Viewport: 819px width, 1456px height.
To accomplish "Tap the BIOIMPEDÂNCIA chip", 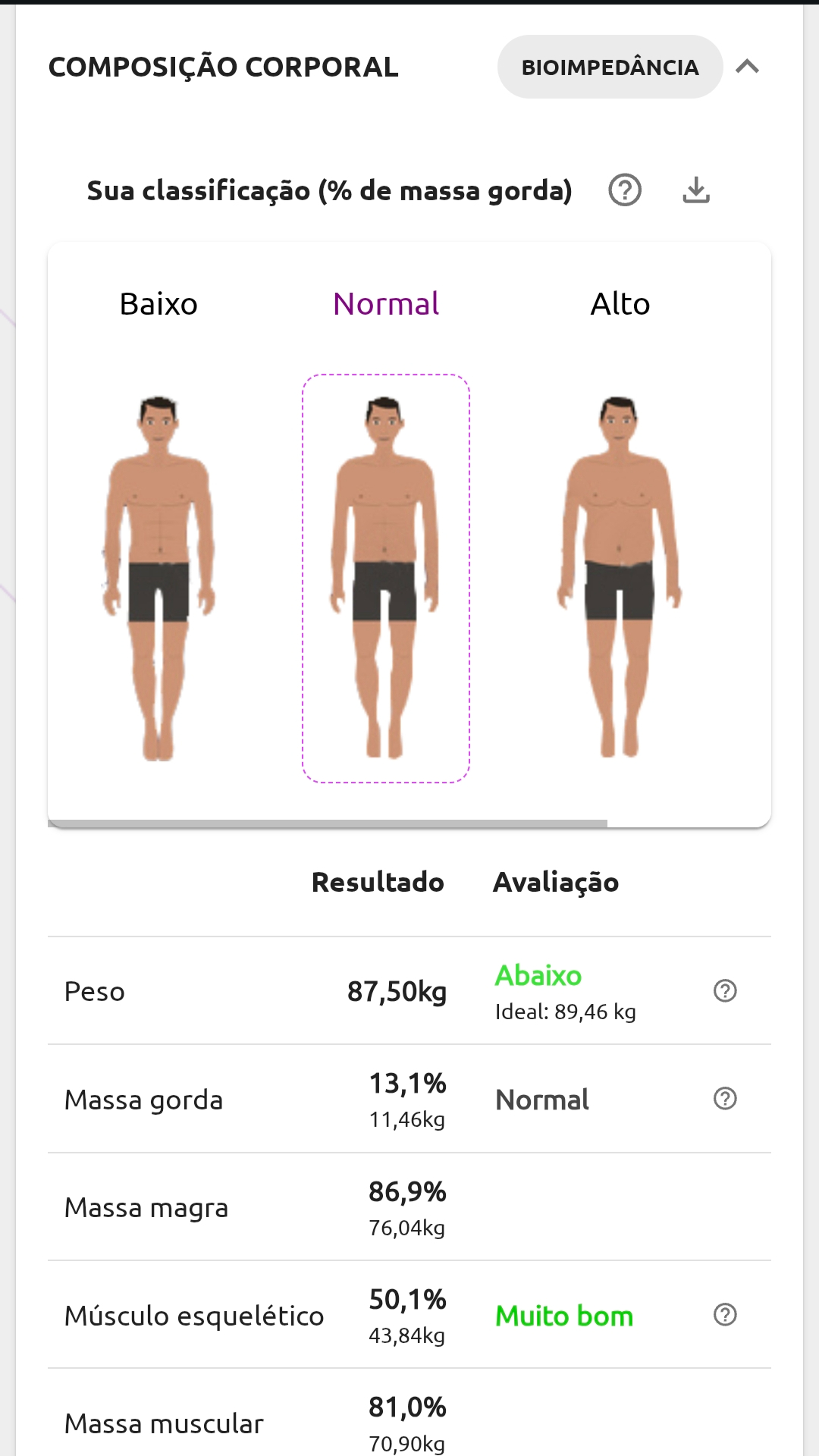I will point(610,67).
